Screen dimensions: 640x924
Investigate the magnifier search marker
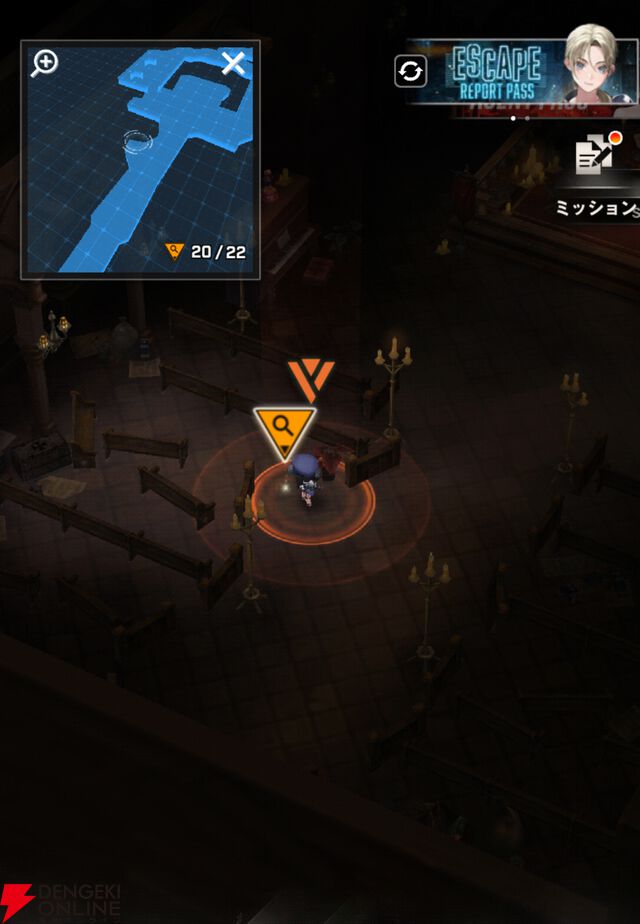tap(284, 427)
